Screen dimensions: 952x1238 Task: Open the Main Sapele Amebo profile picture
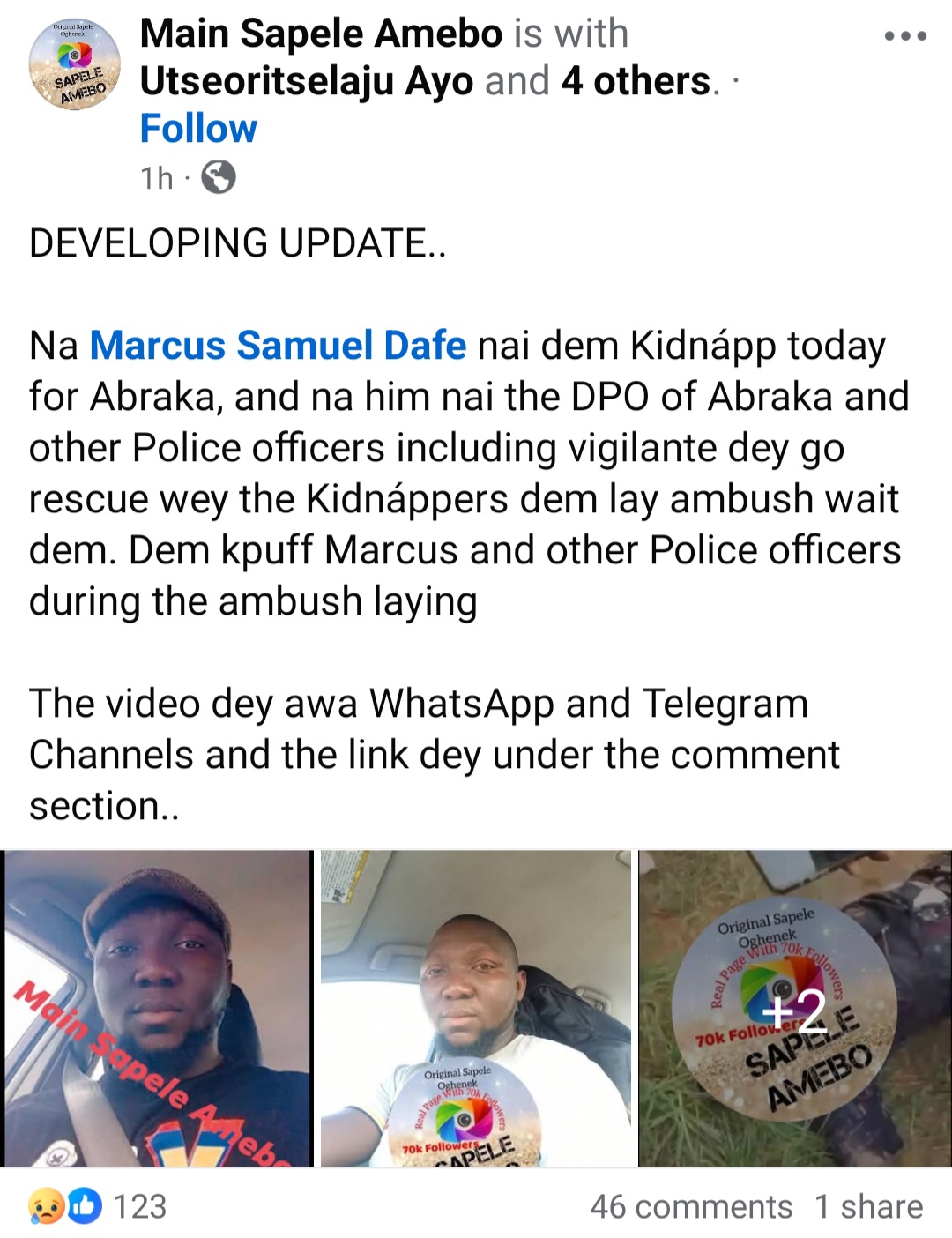click(x=75, y=64)
